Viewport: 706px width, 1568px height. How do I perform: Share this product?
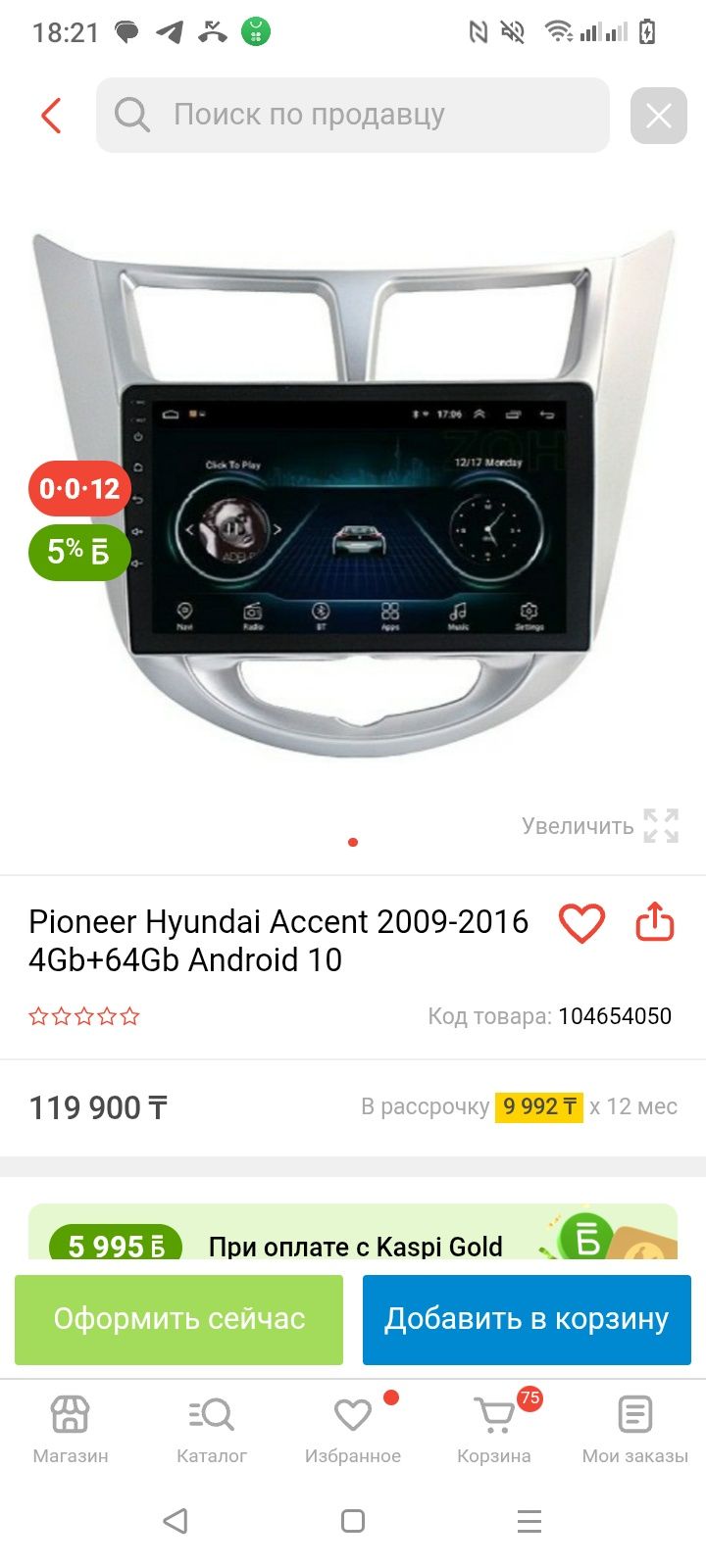click(654, 923)
